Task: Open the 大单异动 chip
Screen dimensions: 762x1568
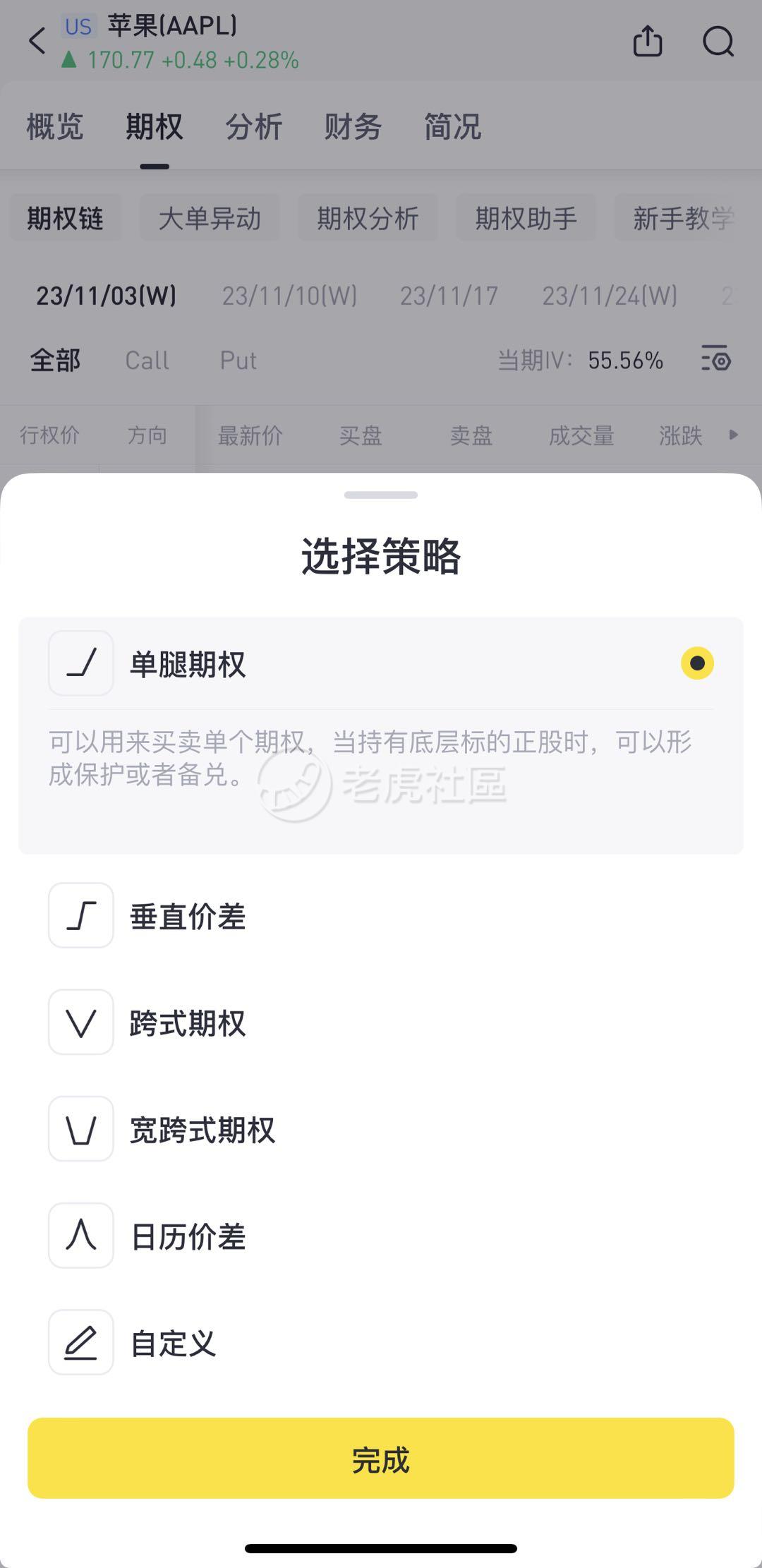Action: pos(210,218)
